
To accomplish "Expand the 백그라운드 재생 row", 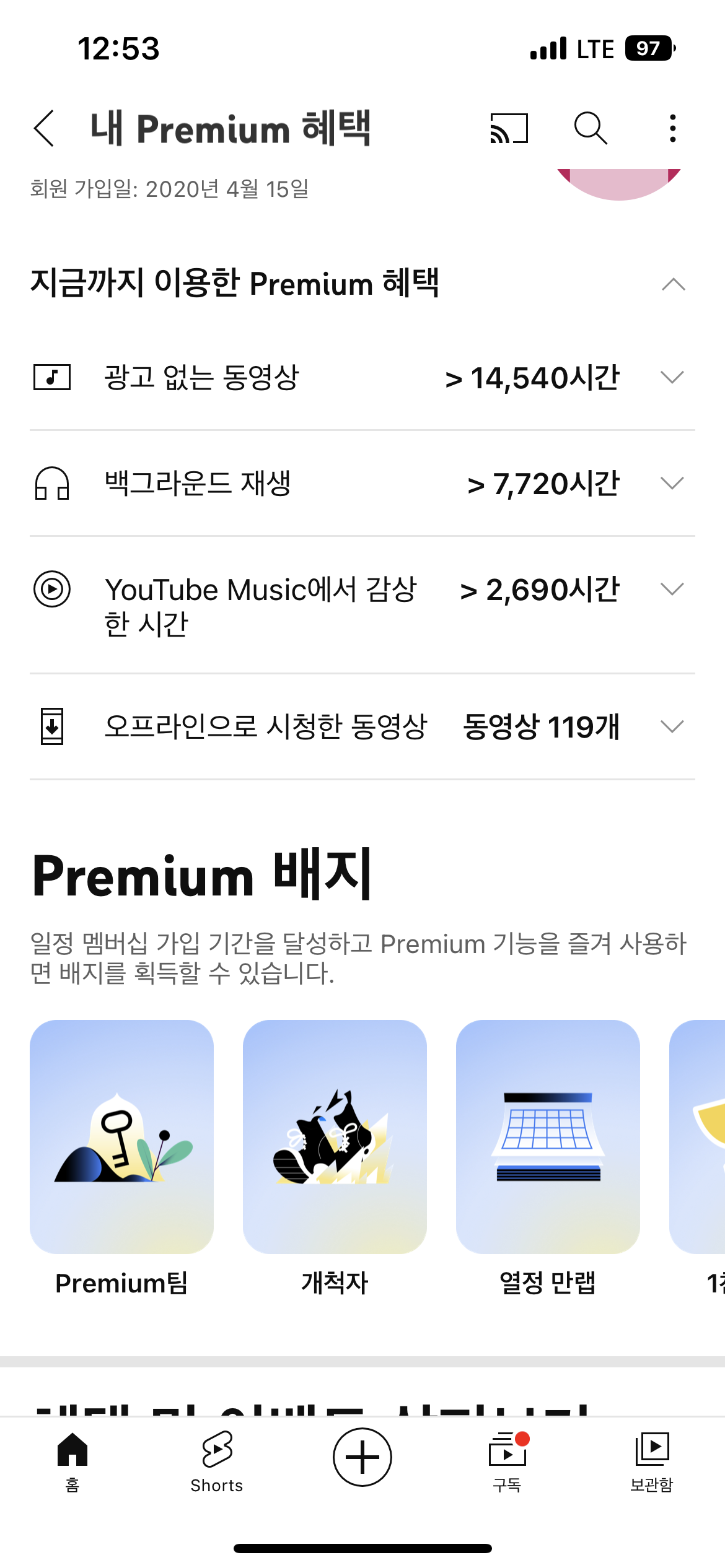I will (x=672, y=483).
